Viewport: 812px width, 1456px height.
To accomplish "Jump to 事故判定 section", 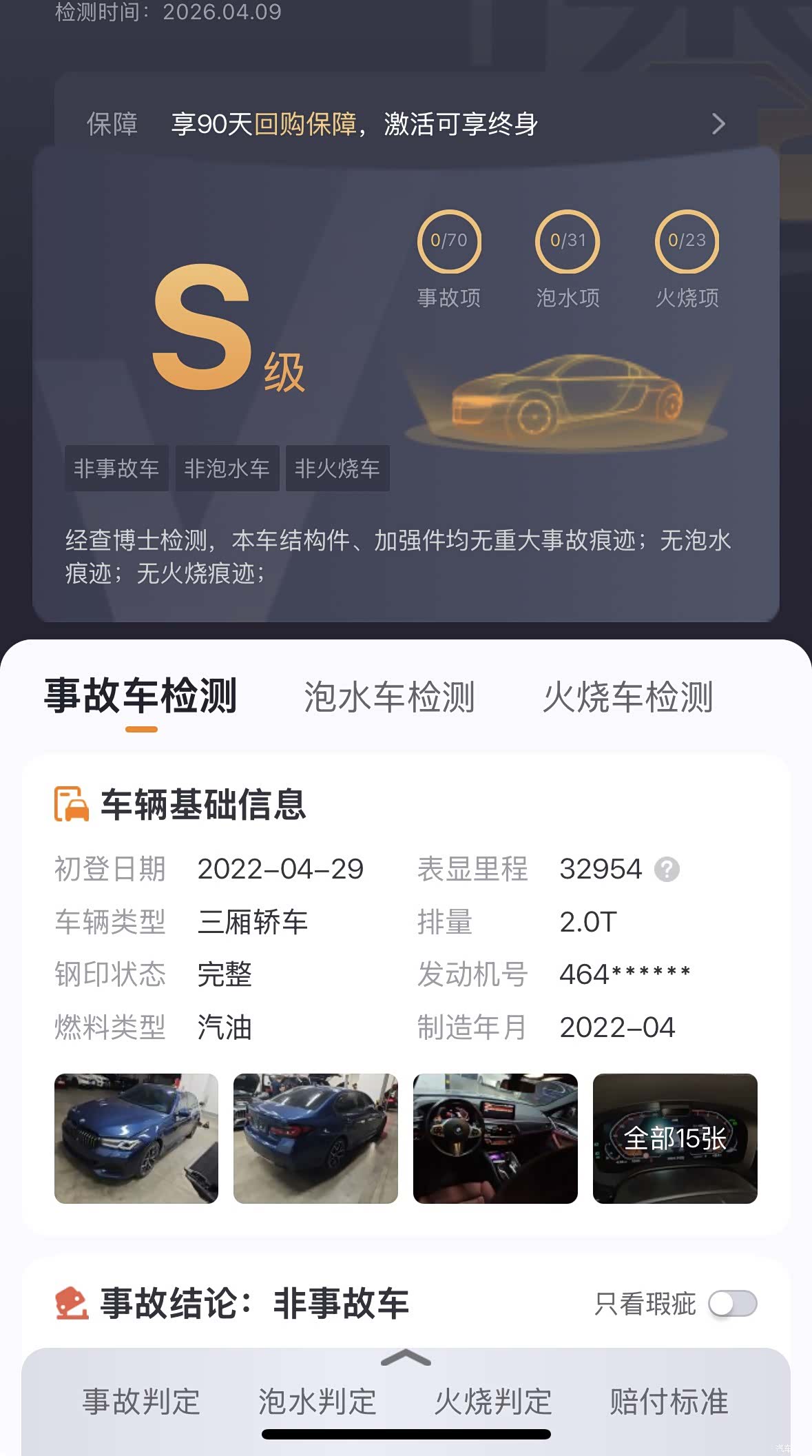I will [142, 1402].
